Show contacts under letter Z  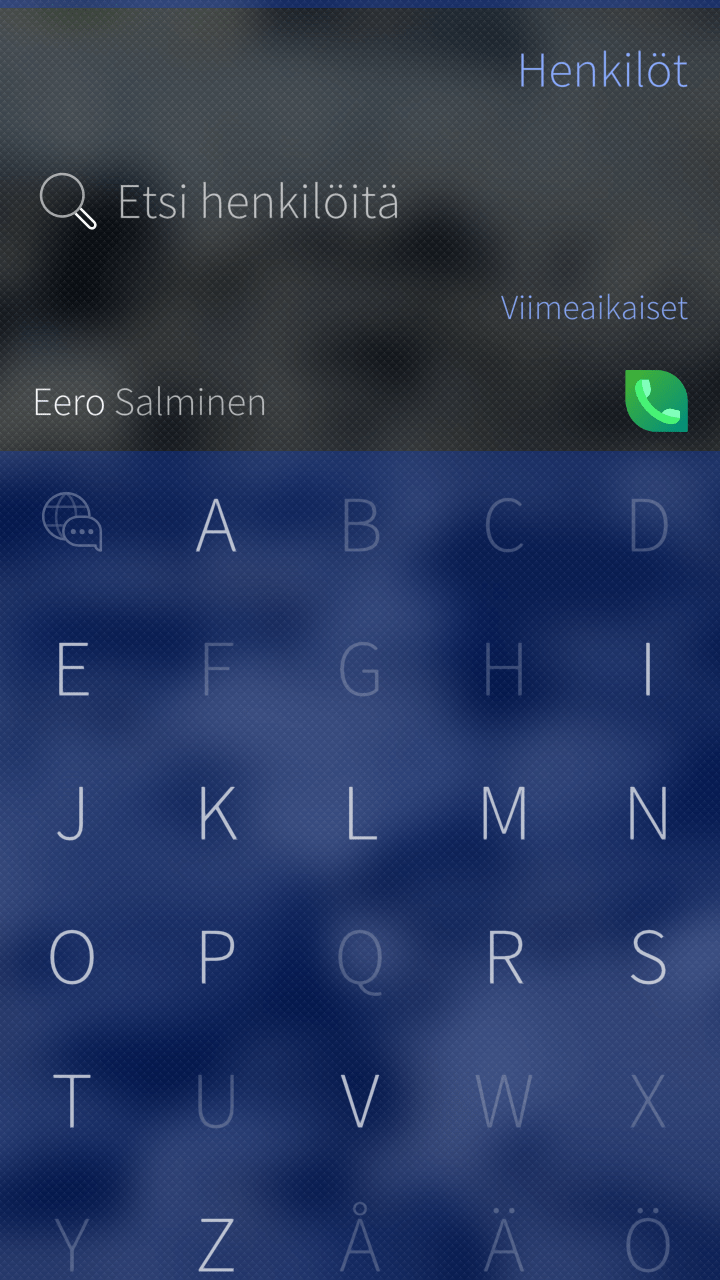tap(216, 1245)
